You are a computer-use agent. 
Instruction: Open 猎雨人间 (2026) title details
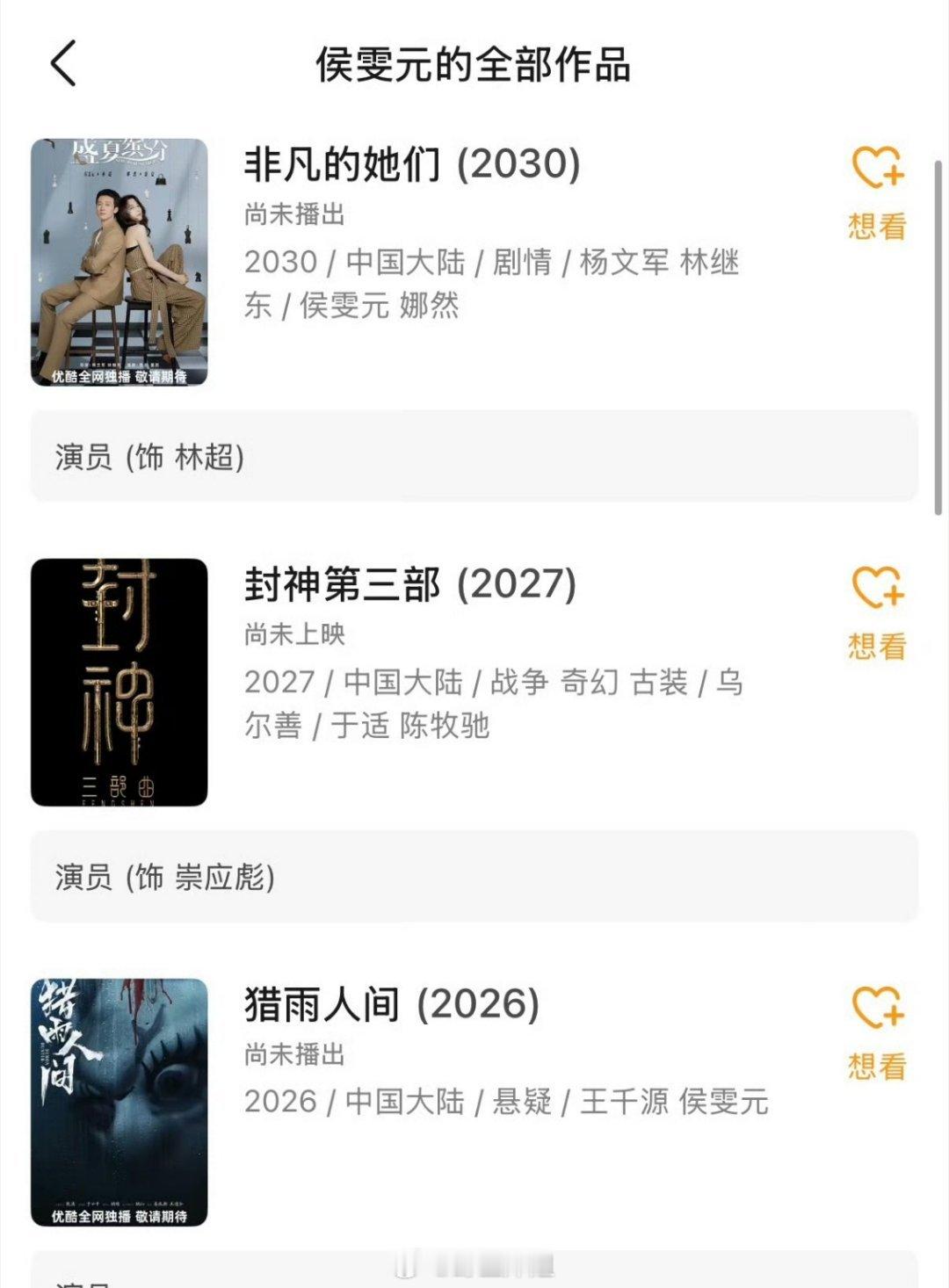tap(392, 1004)
